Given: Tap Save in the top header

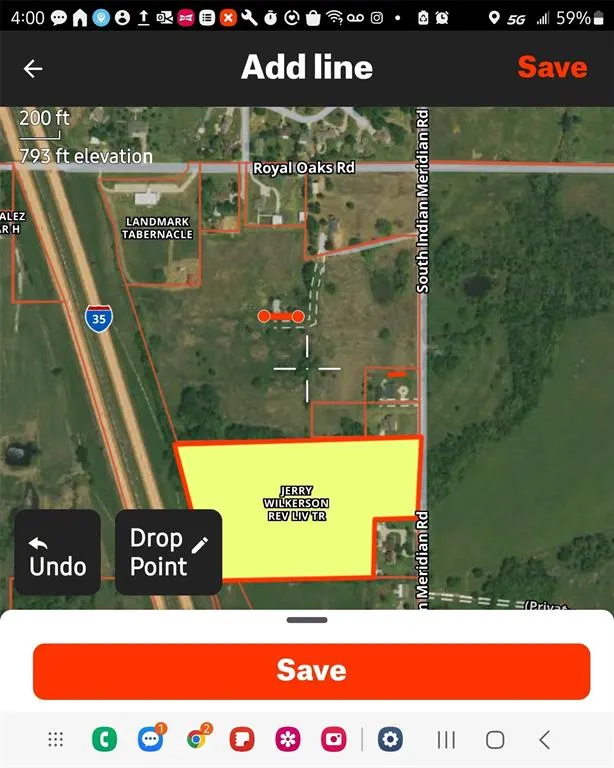Looking at the screenshot, I should [552, 67].
